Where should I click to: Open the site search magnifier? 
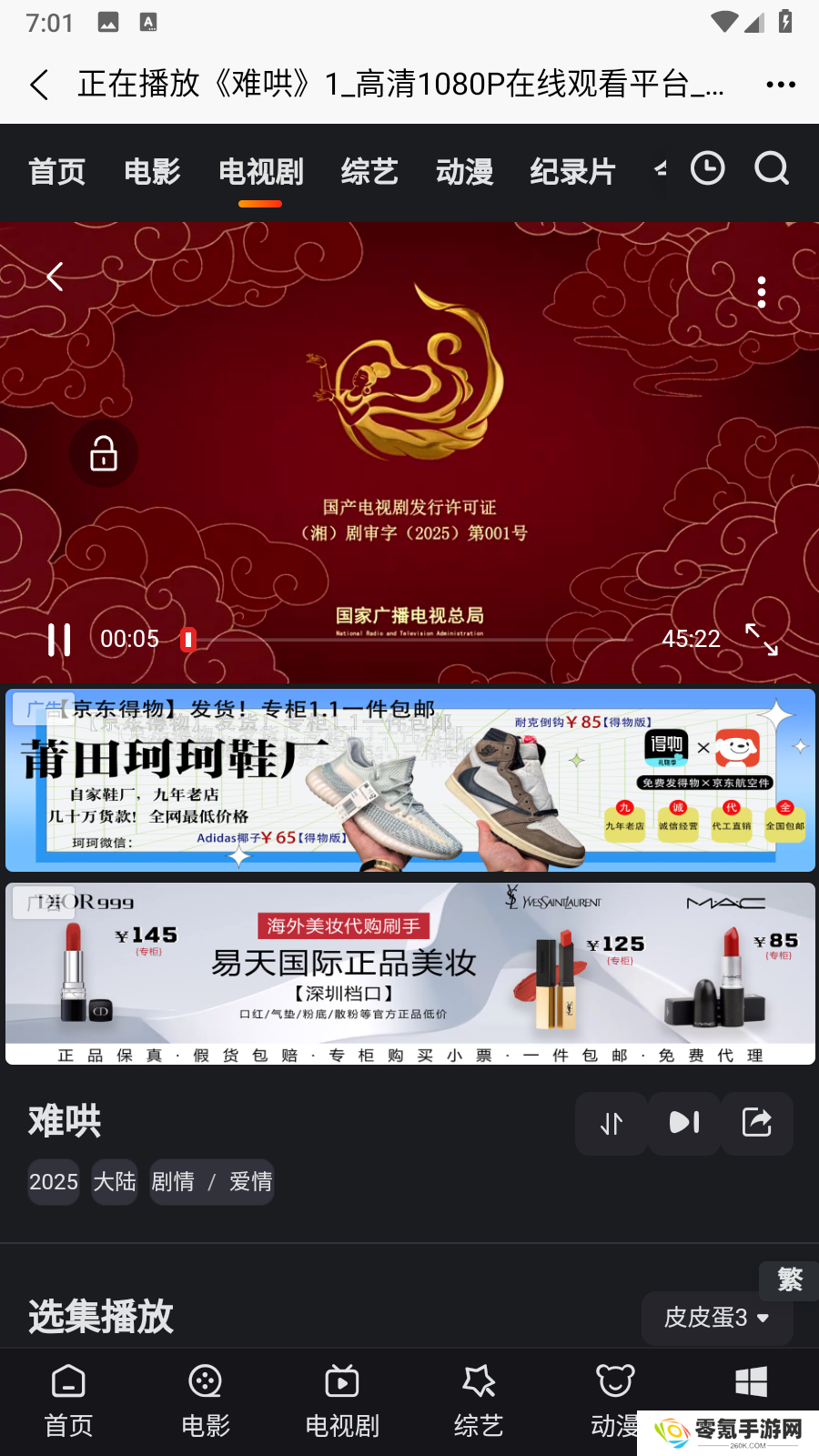pos(771,169)
